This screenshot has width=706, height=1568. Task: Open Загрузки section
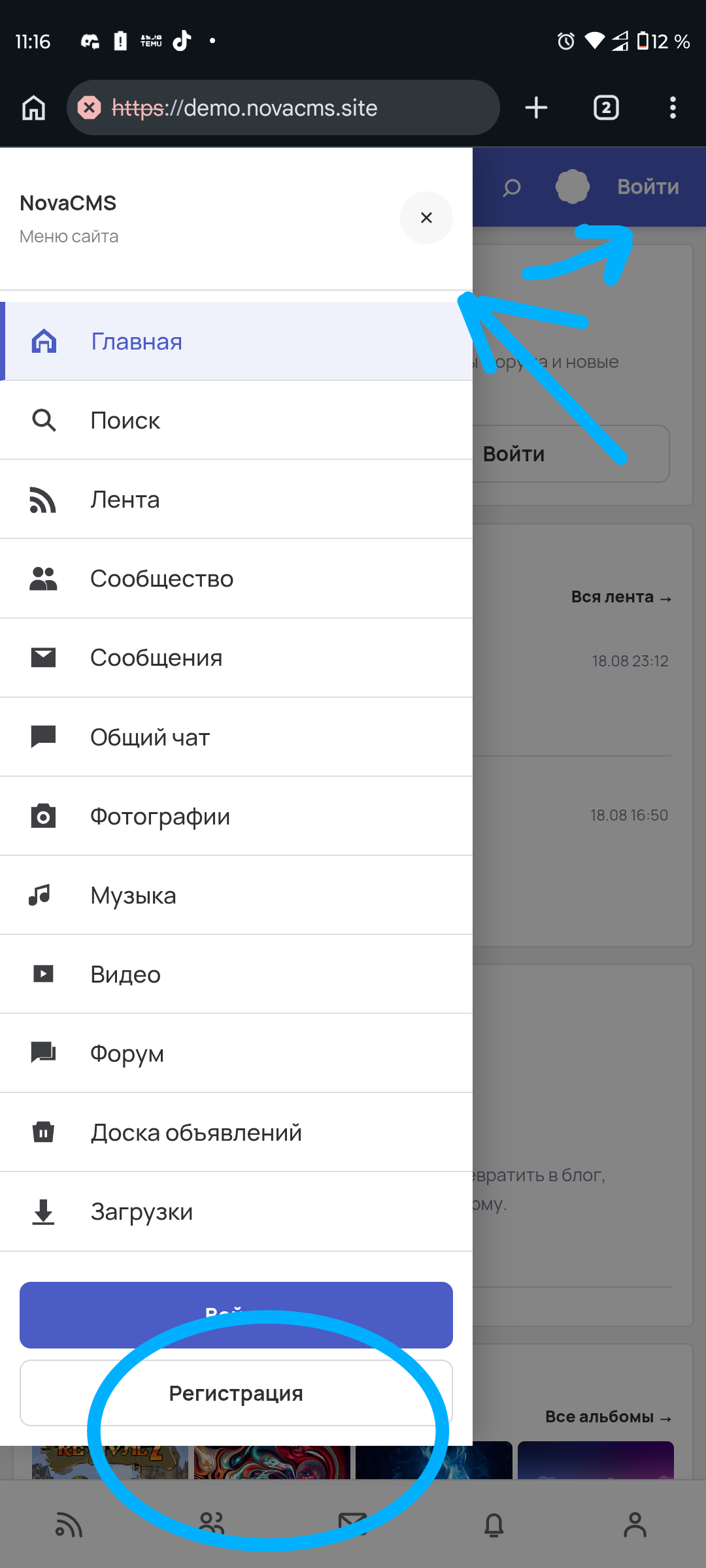coord(236,1211)
